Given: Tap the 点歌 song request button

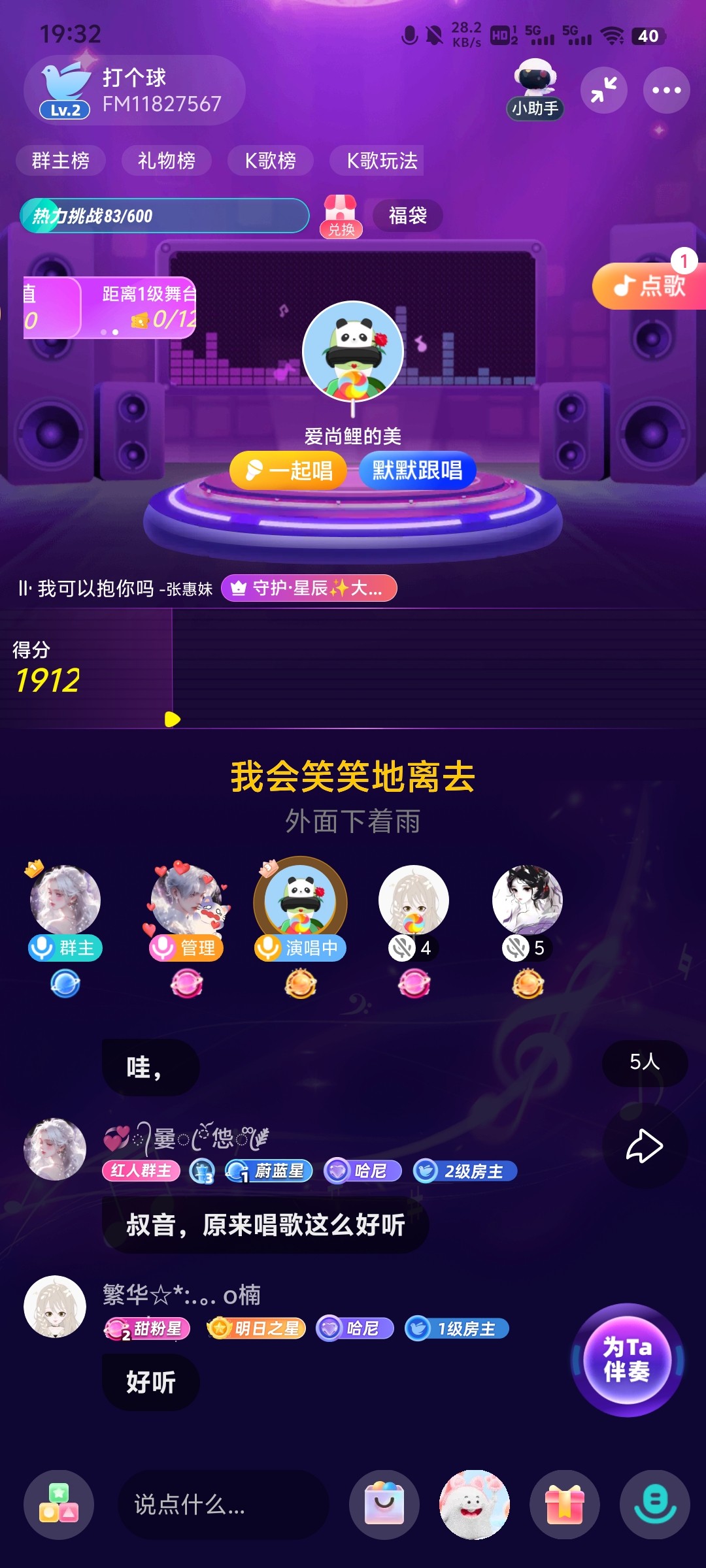Looking at the screenshot, I should coord(649,286).
